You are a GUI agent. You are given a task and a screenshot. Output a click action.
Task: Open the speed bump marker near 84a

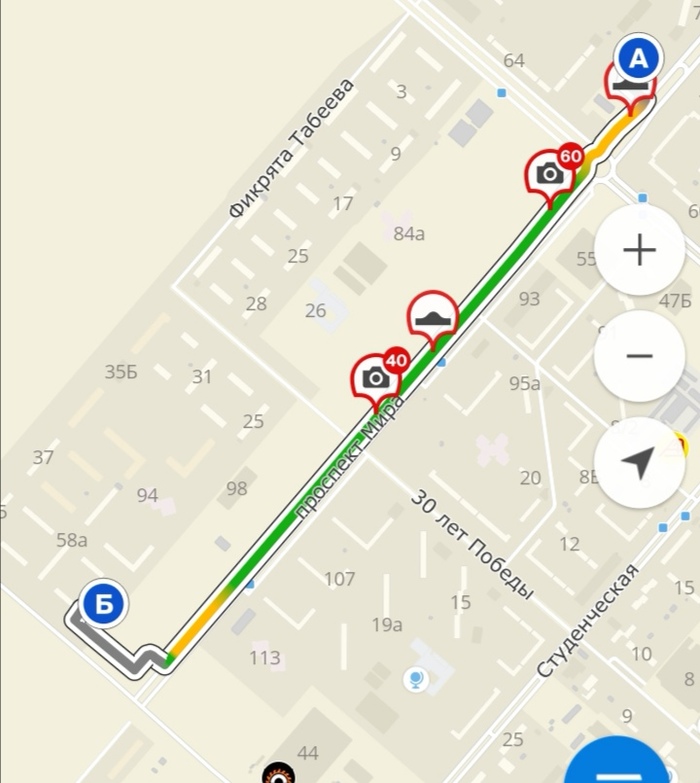tap(433, 317)
